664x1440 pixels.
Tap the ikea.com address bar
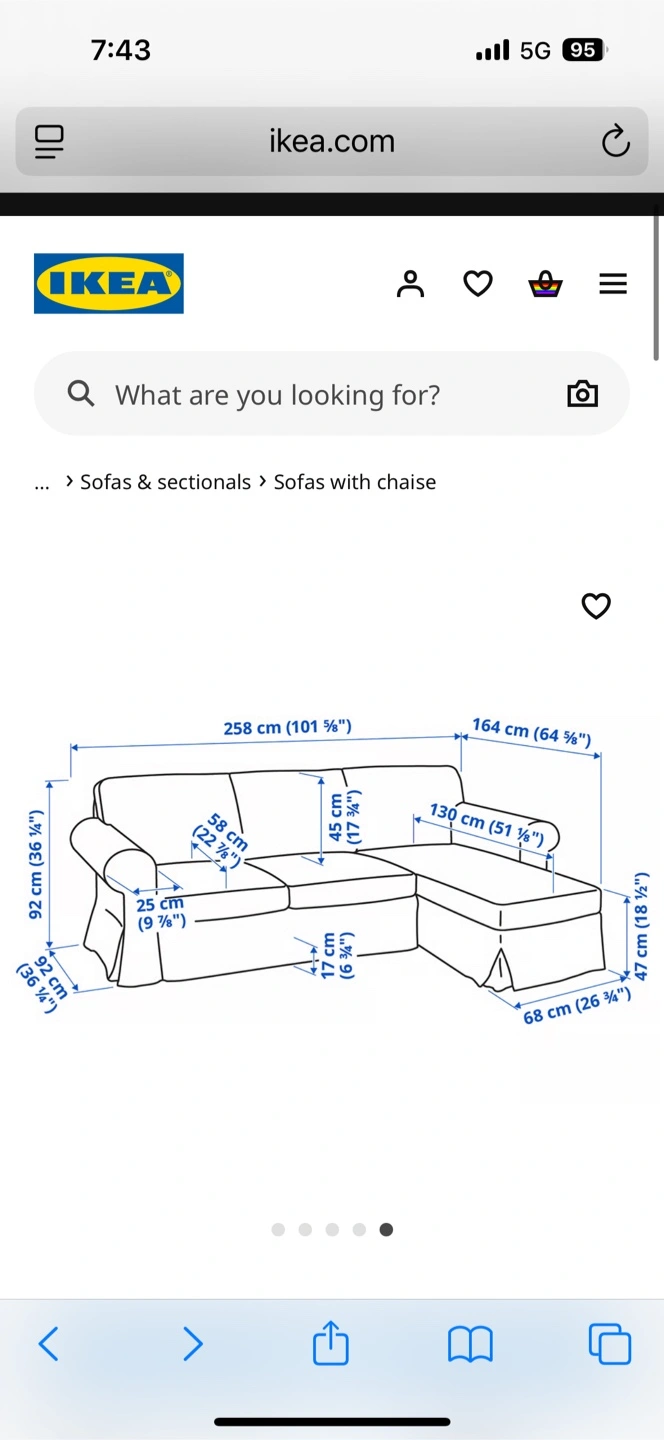click(x=332, y=142)
